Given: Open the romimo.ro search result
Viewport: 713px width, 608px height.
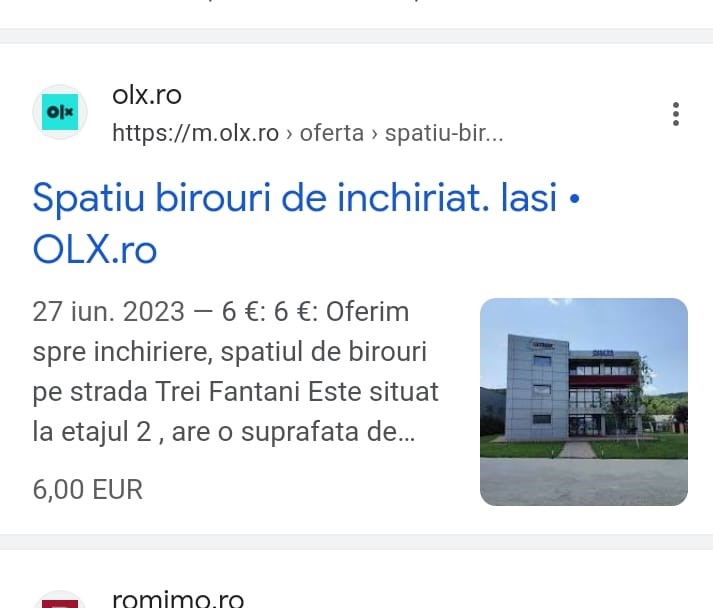Looking at the screenshot, I should click(x=178, y=598).
